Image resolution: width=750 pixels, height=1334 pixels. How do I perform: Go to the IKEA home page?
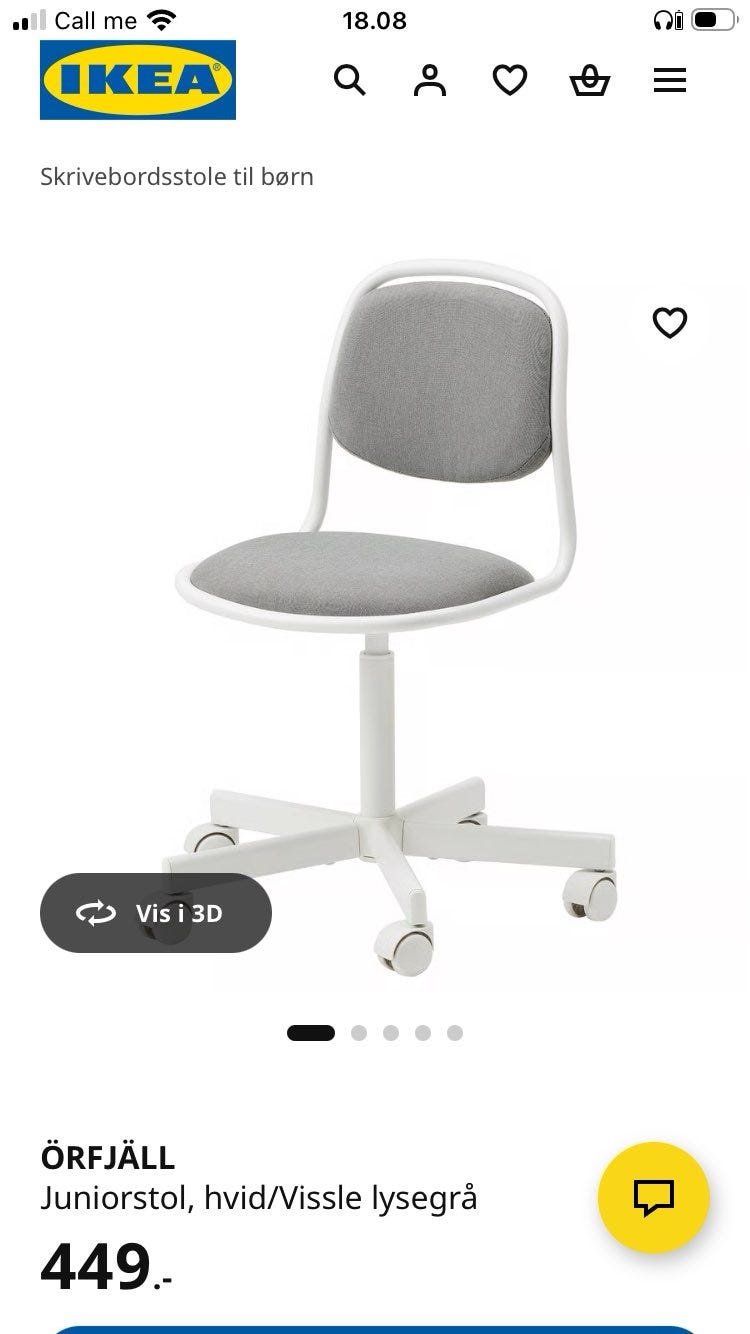138,80
